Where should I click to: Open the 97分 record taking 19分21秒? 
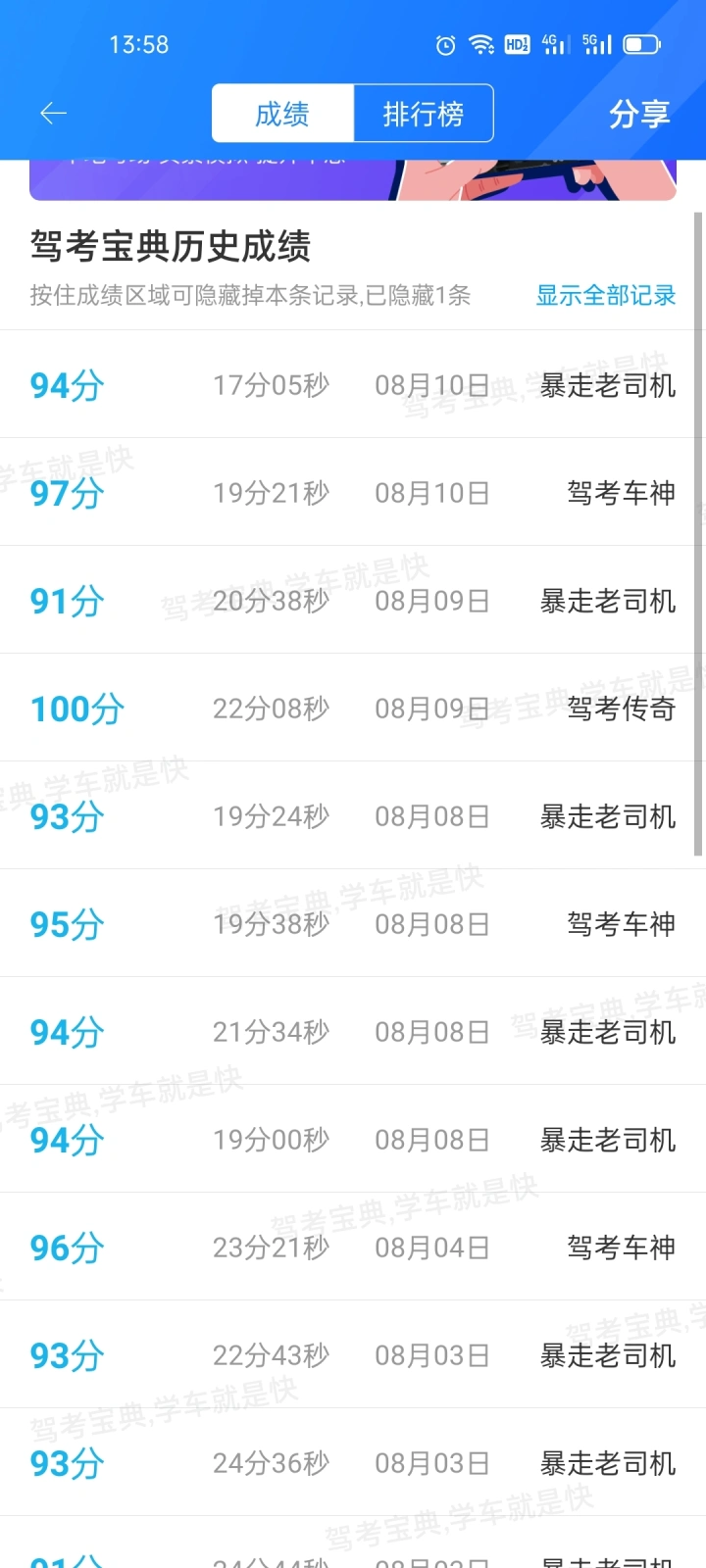[353, 492]
